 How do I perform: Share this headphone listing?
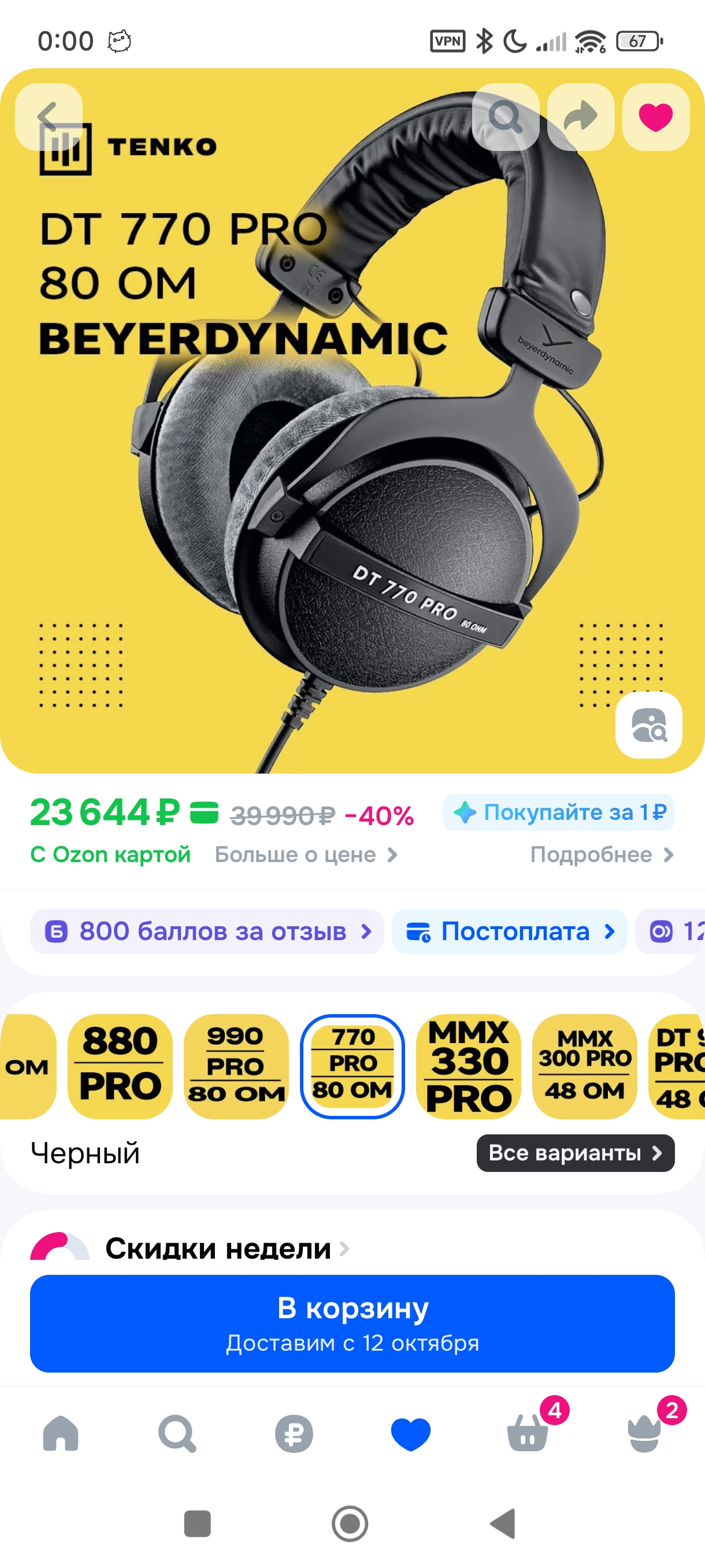tap(580, 117)
